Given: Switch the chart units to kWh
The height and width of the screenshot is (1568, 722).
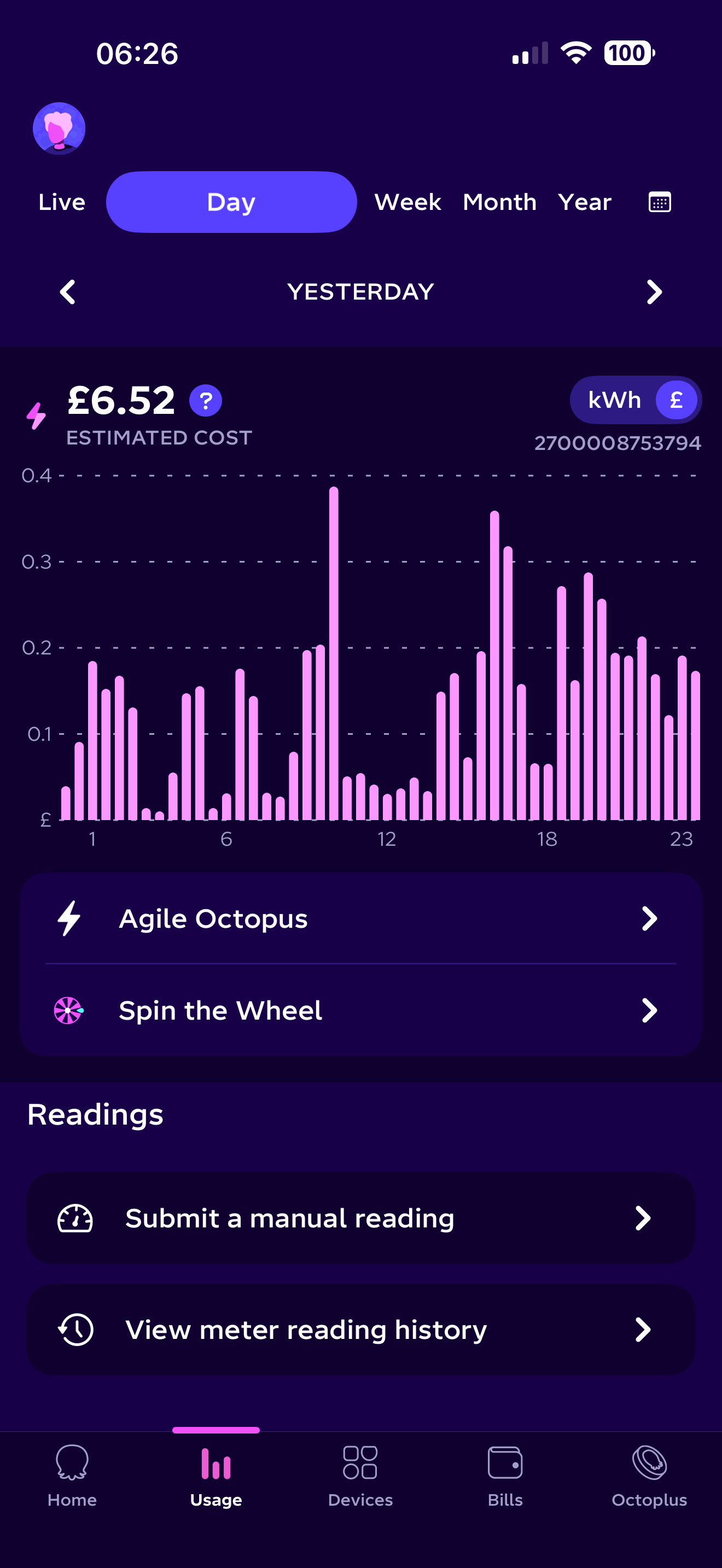Looking at the screenshot, I should [x=614, y=401].
